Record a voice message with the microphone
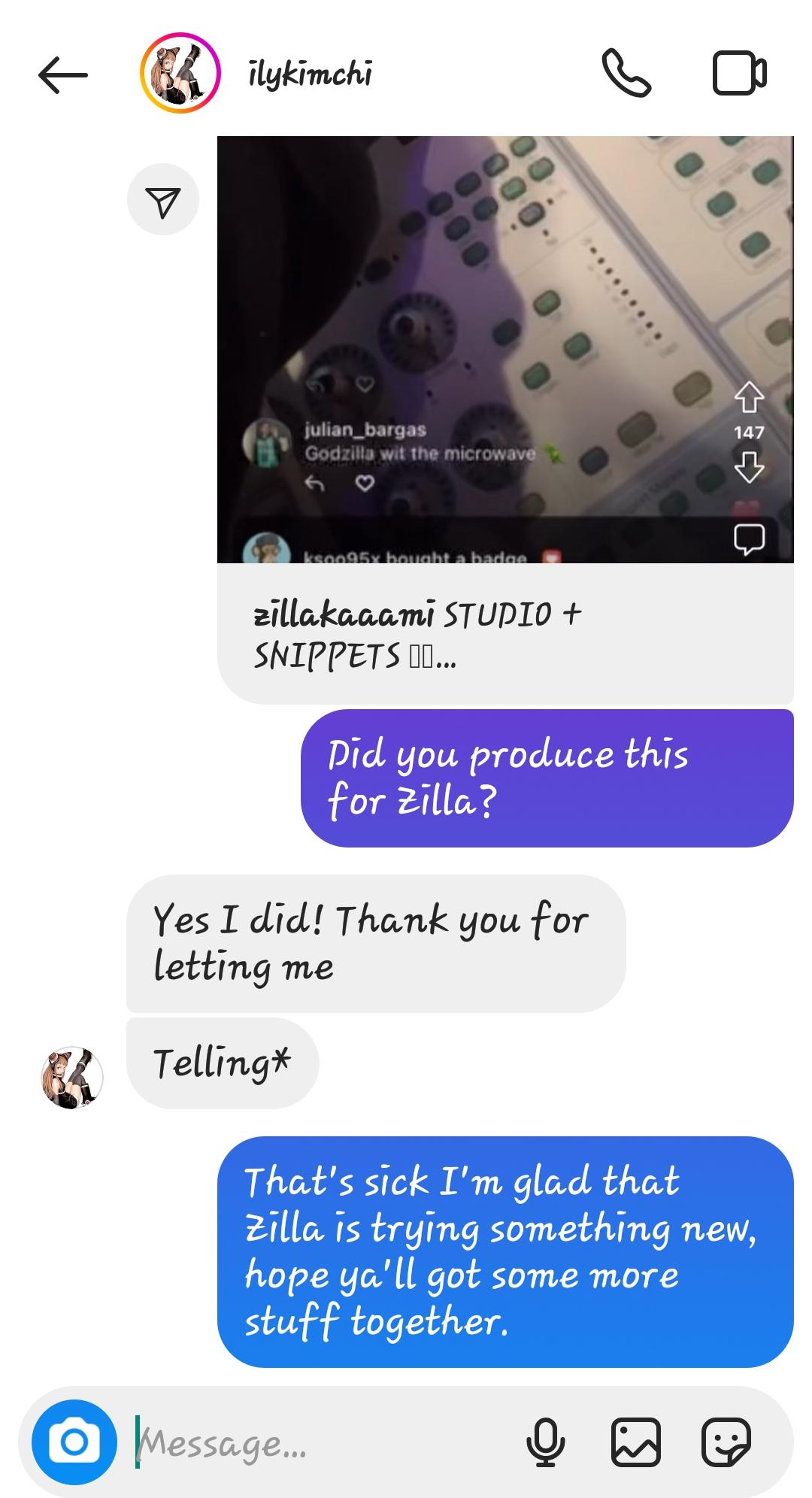 (x=545, y=1442)
